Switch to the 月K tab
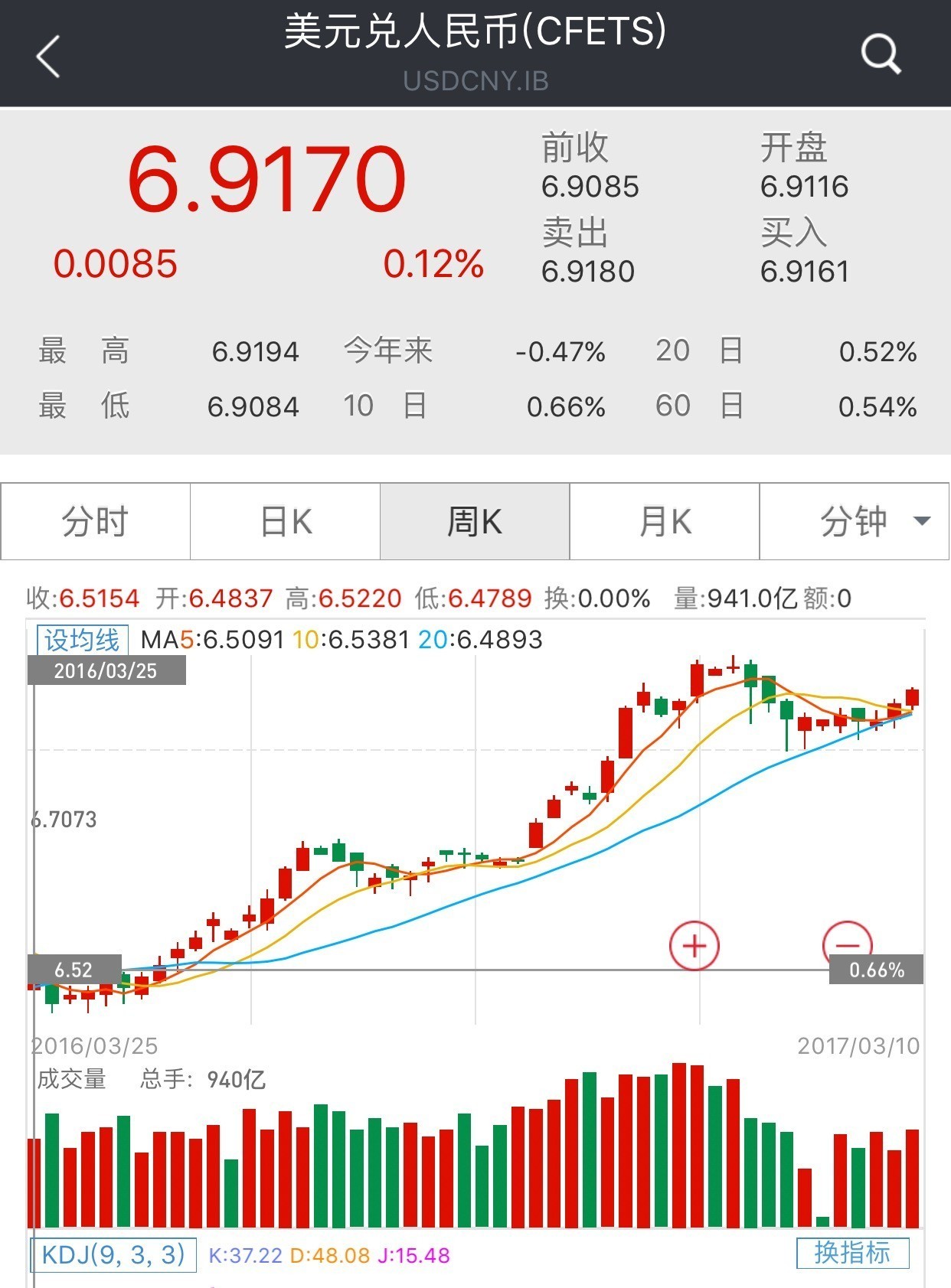This screenshot has width=951, height=1288. [x=663, y=520]
